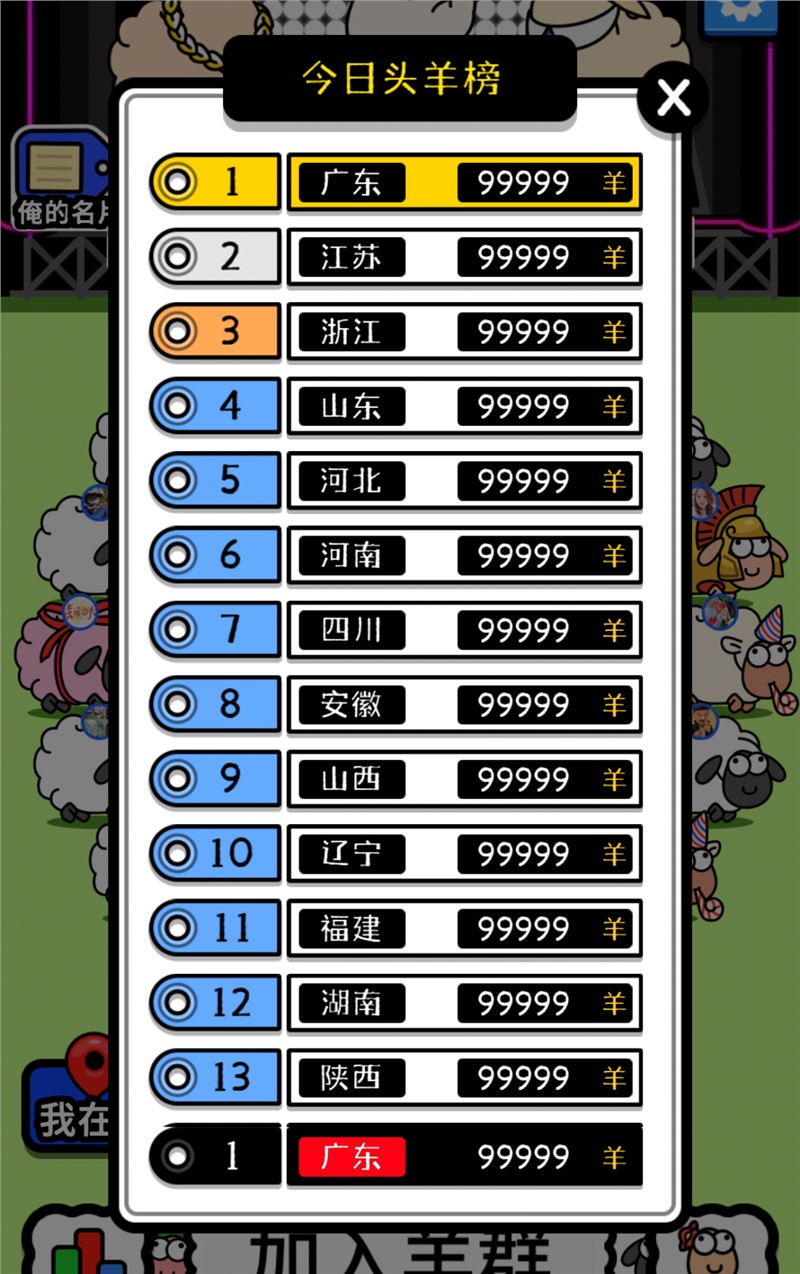800x1274 pixels.
Task: Tap the bottom highlighted 广东 row
Action: (464, 1156)
